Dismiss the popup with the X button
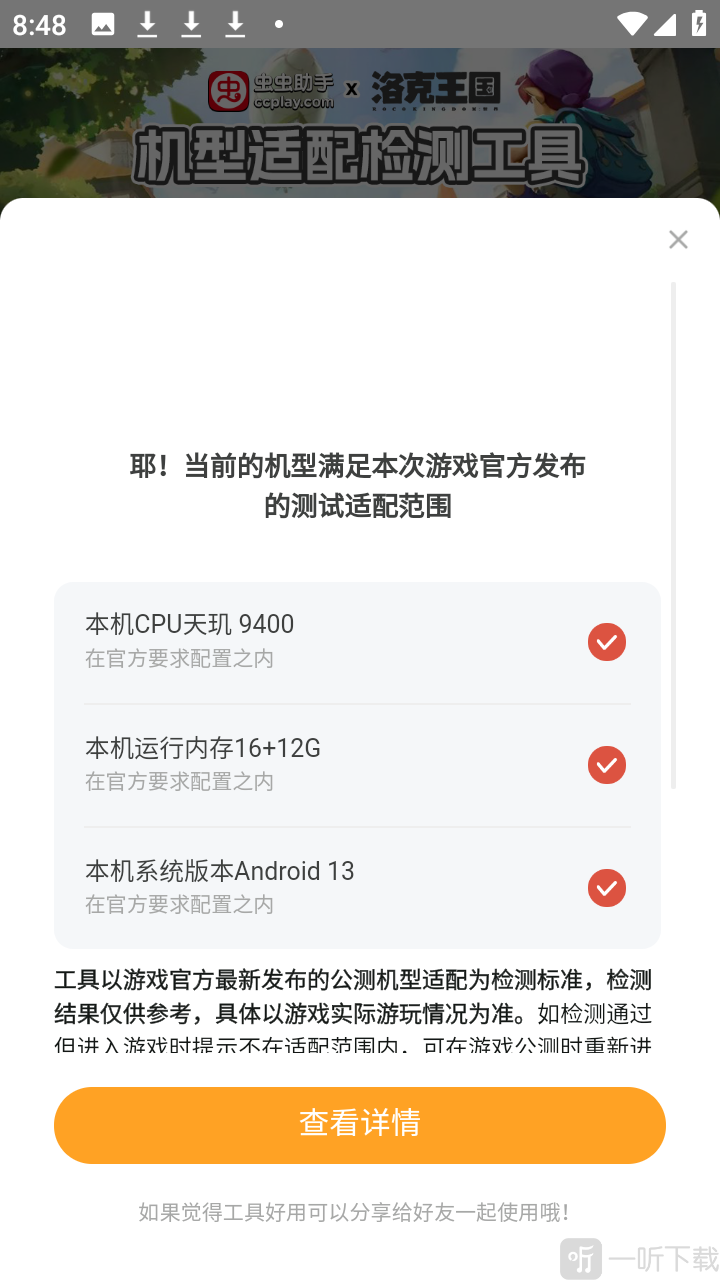720x1280 pixels. point(678,239)
